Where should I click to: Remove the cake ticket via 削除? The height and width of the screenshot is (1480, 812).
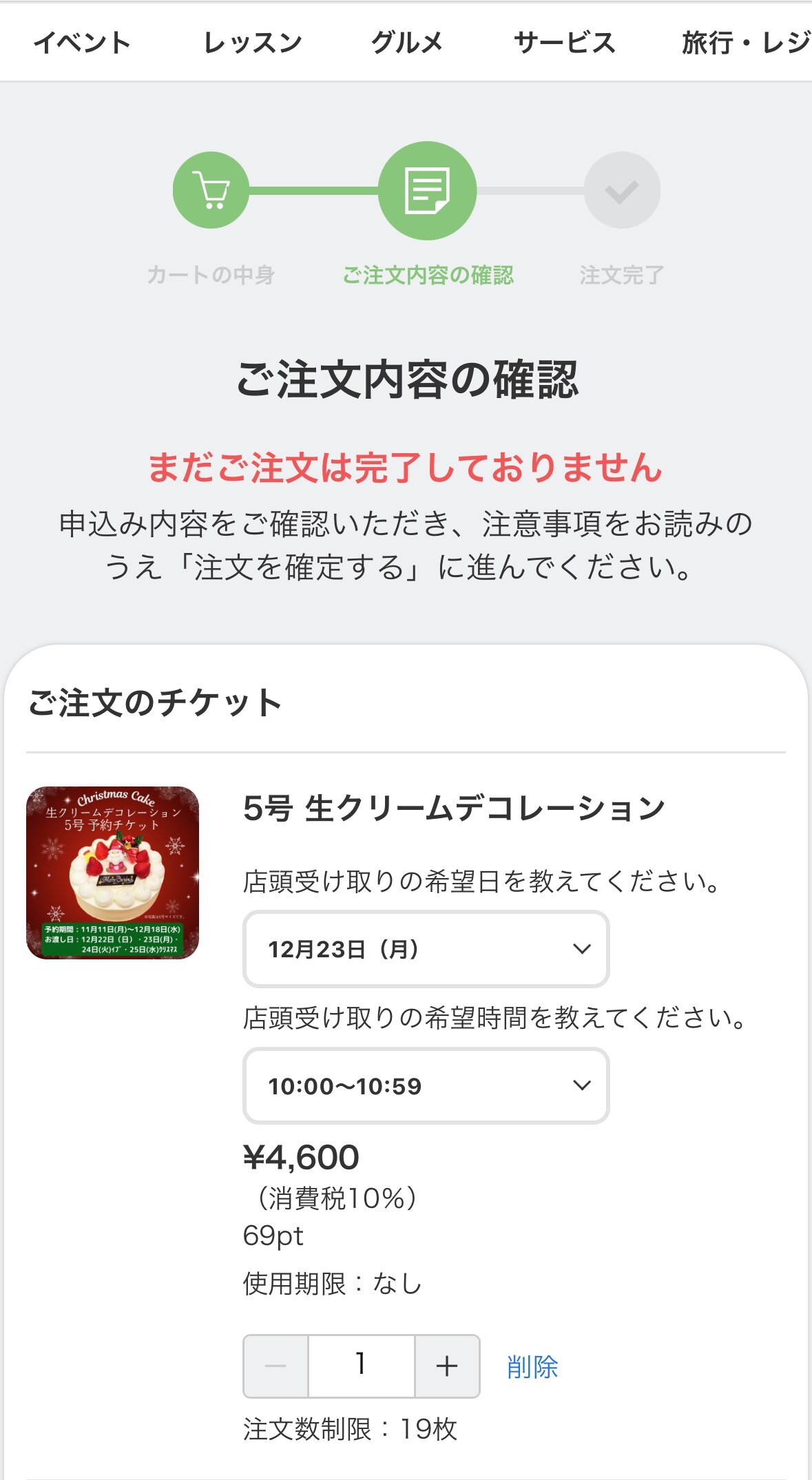click(532, 1367)
